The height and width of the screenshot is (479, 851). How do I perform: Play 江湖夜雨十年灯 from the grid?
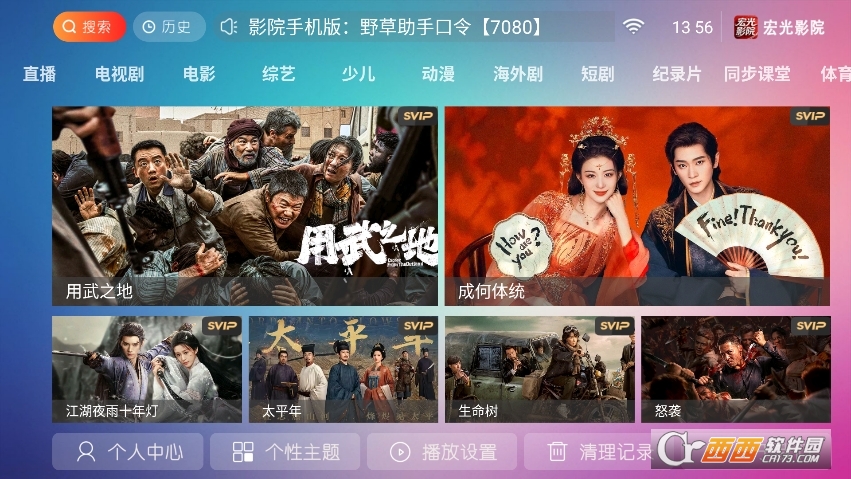pyautogui.click(x=147, y=369)
